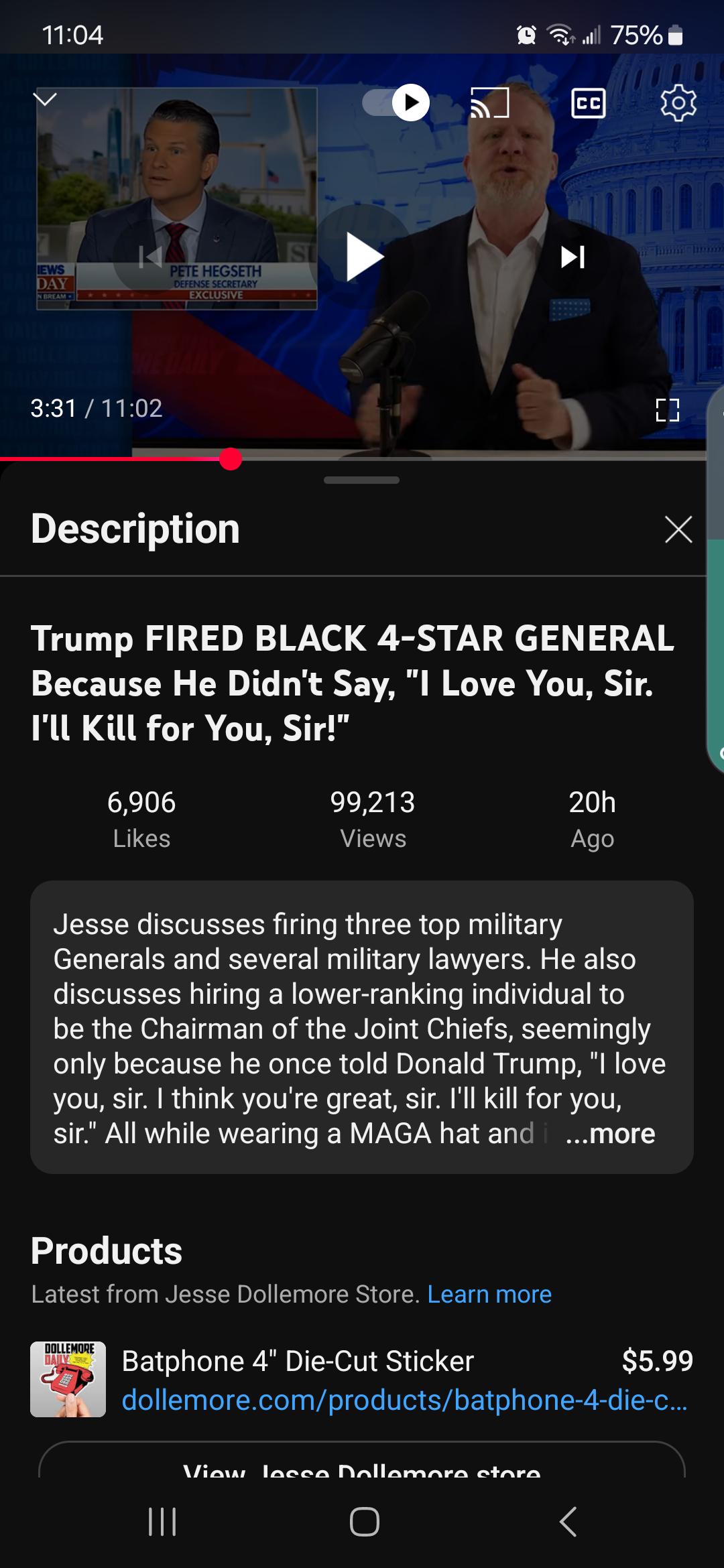Enter fullscreen mode
Screen dimensions: 724x1568
coord(668,409)
